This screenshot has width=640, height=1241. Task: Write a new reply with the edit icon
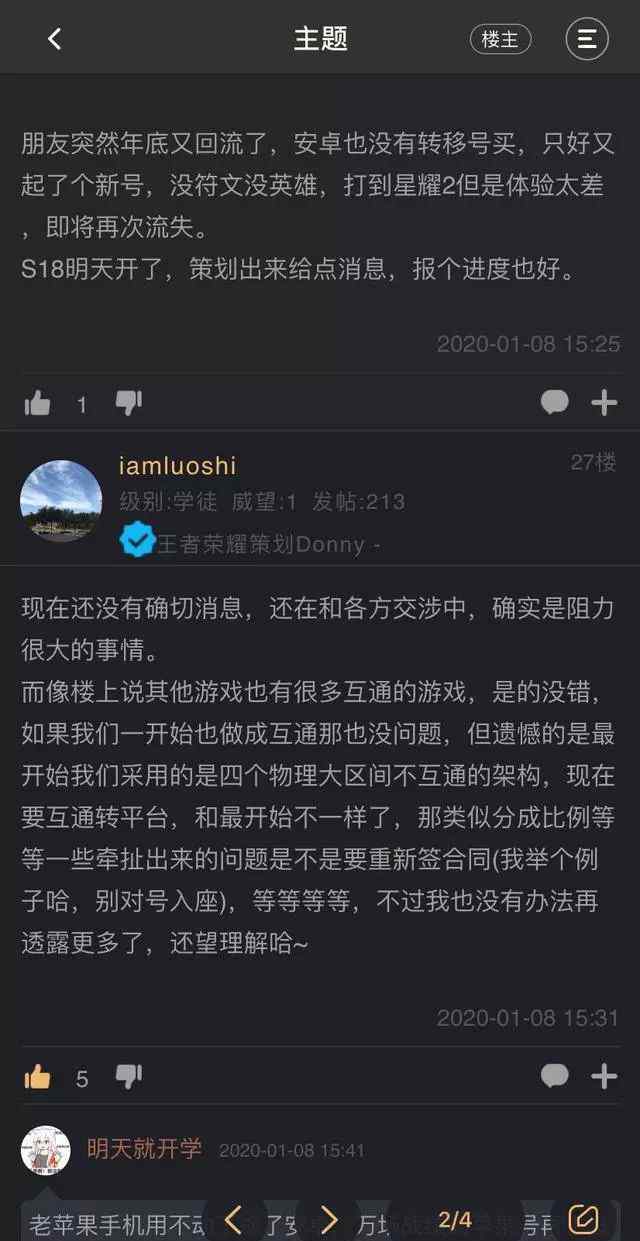click(583, 1219)
